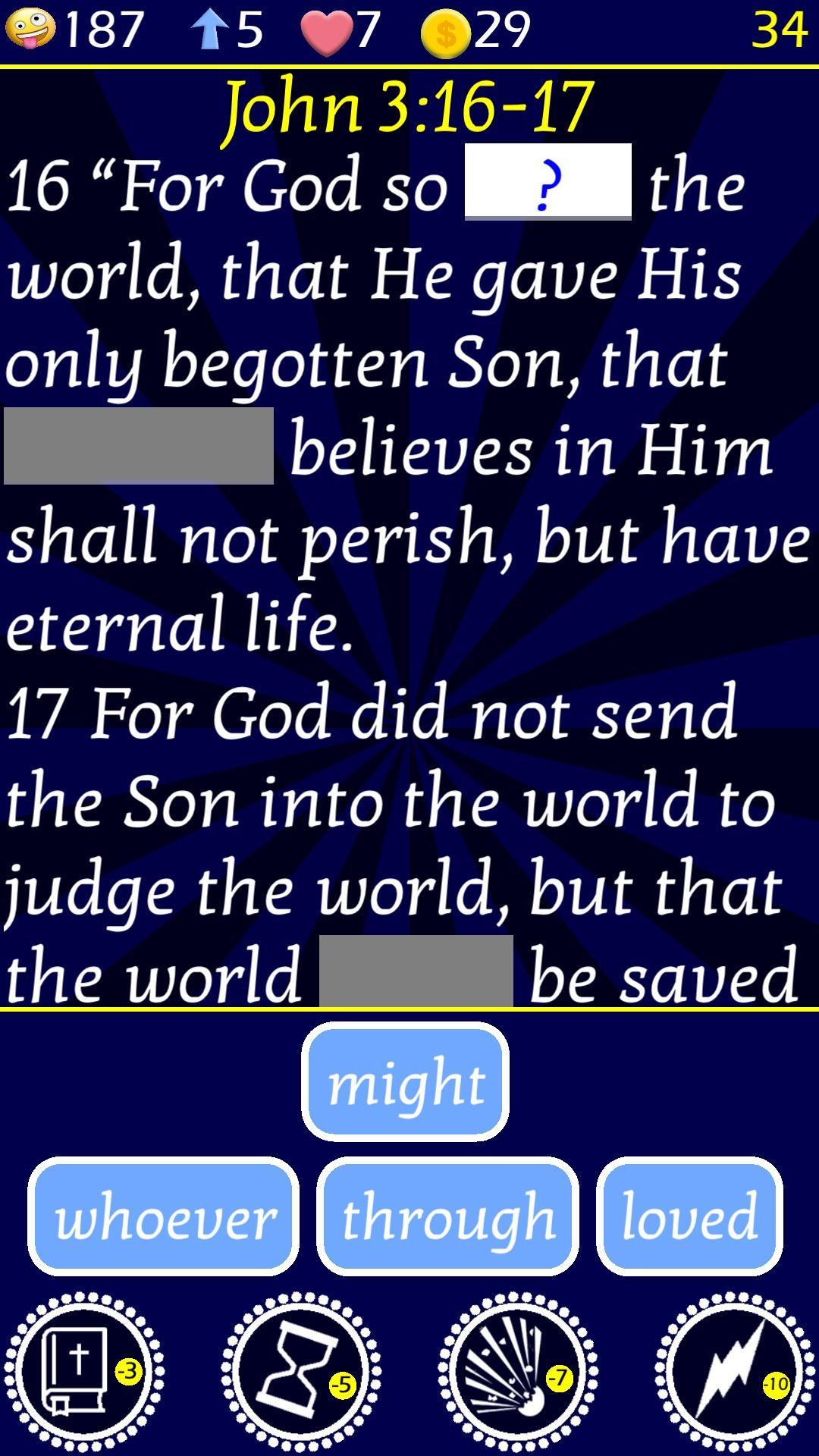The width and height of the screenshot is (819, 1456).
Task: Tap the word 'loved'
Action: (x=689, y=1216)
